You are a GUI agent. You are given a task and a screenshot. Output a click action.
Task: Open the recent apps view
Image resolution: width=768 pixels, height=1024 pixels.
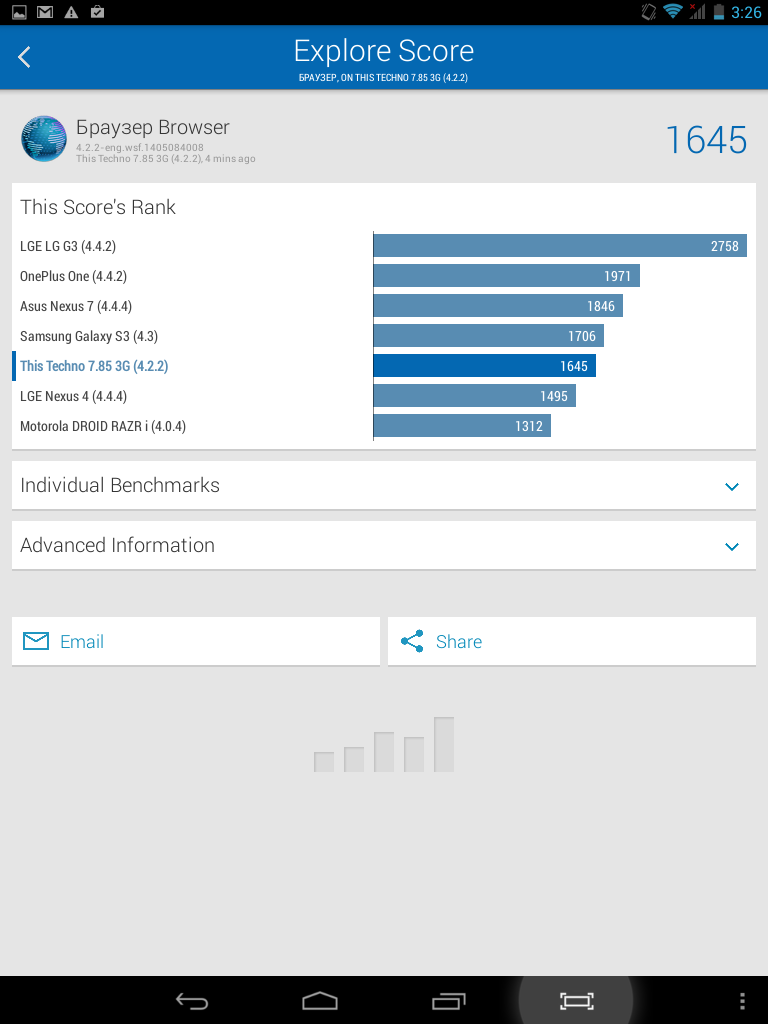tap(449, 1000)
